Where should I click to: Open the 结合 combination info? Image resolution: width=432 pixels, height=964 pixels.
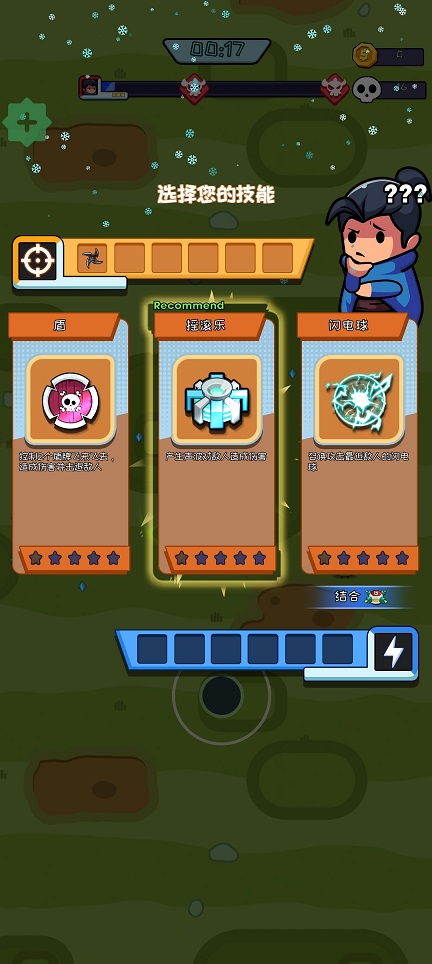click(x=360, y=596)
